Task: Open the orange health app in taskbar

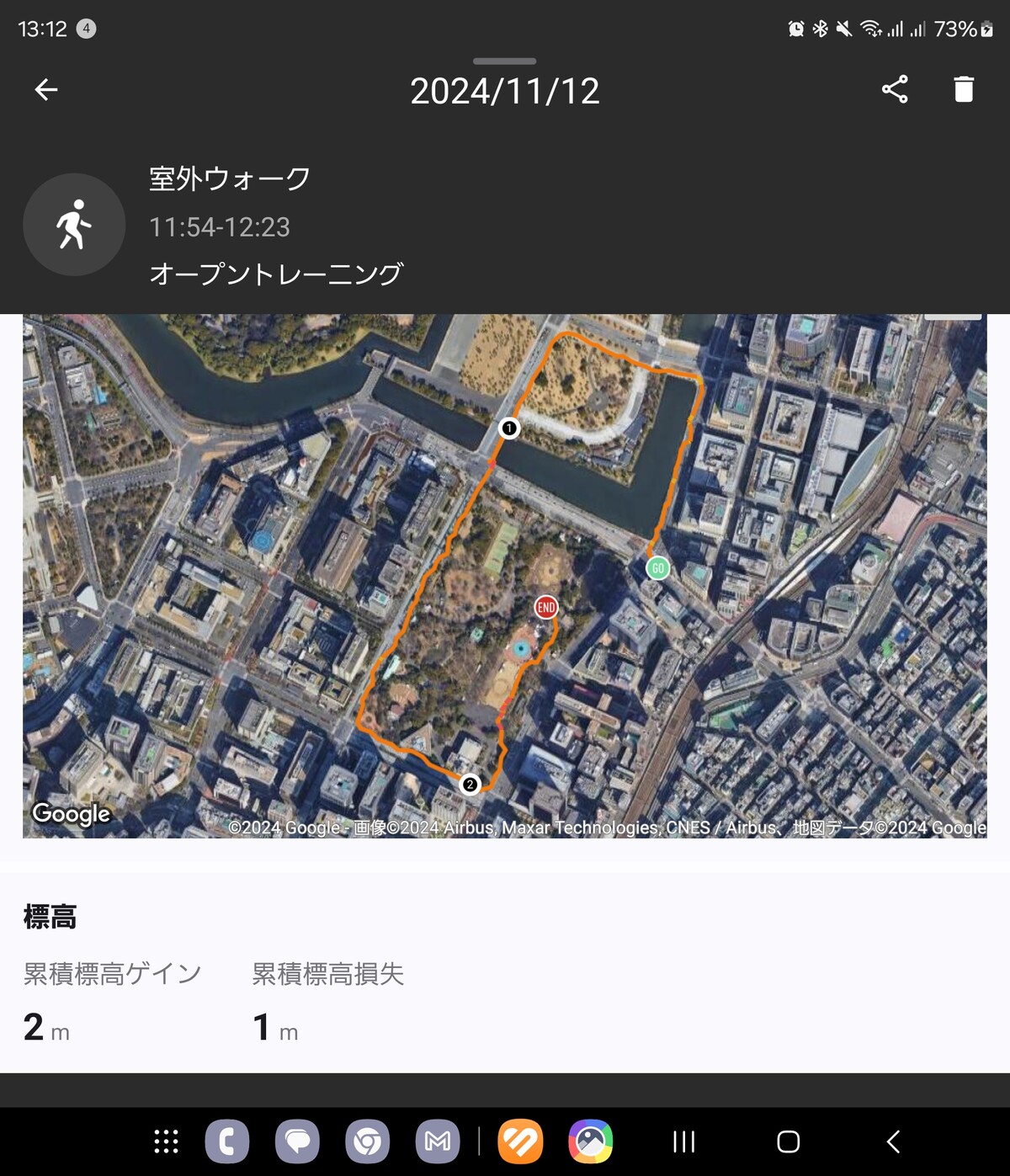Action: click(x=520, y=1141)
